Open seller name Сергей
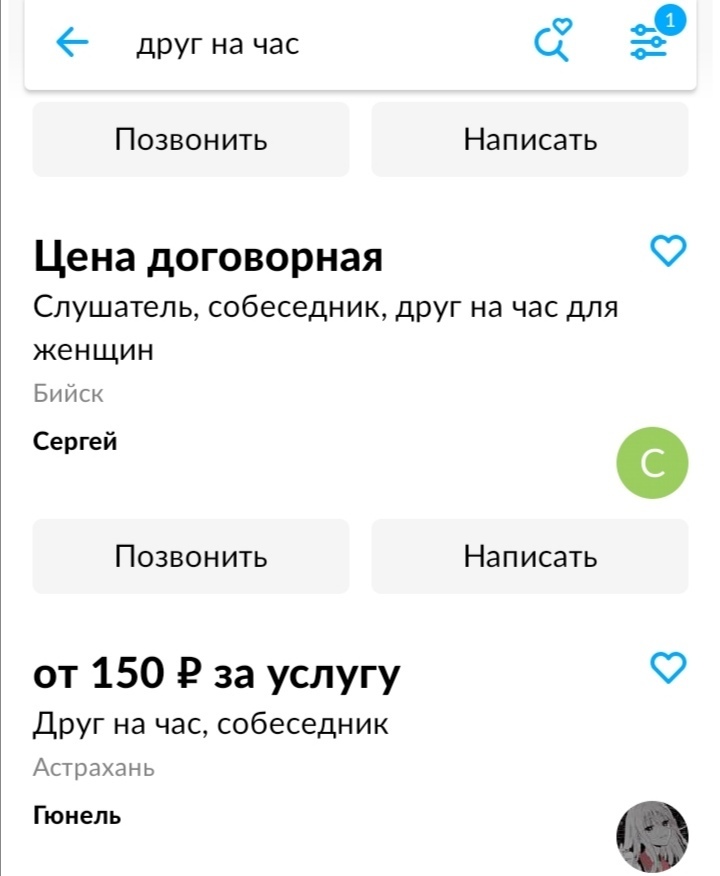Viewport: 720px width, 876px height. 76,440
